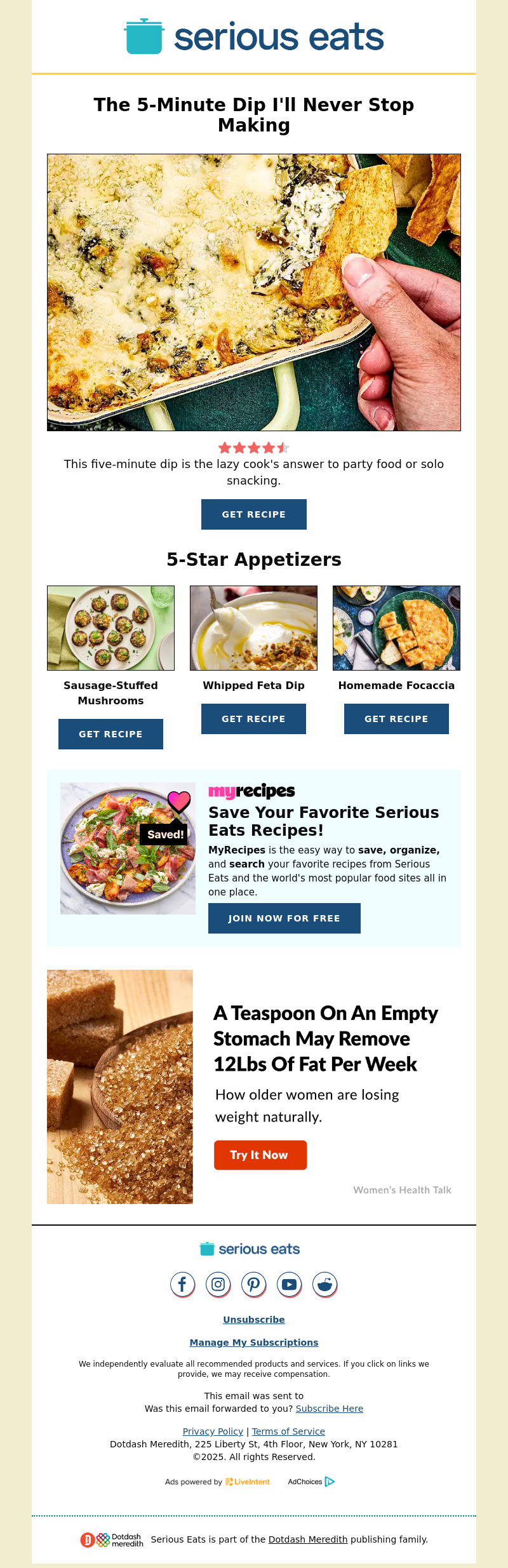Image resolution: width=508 pixels, height=1568 pixels.
Task: Open the Serious Eats YouTube channel
Action: pos(289,1284)
